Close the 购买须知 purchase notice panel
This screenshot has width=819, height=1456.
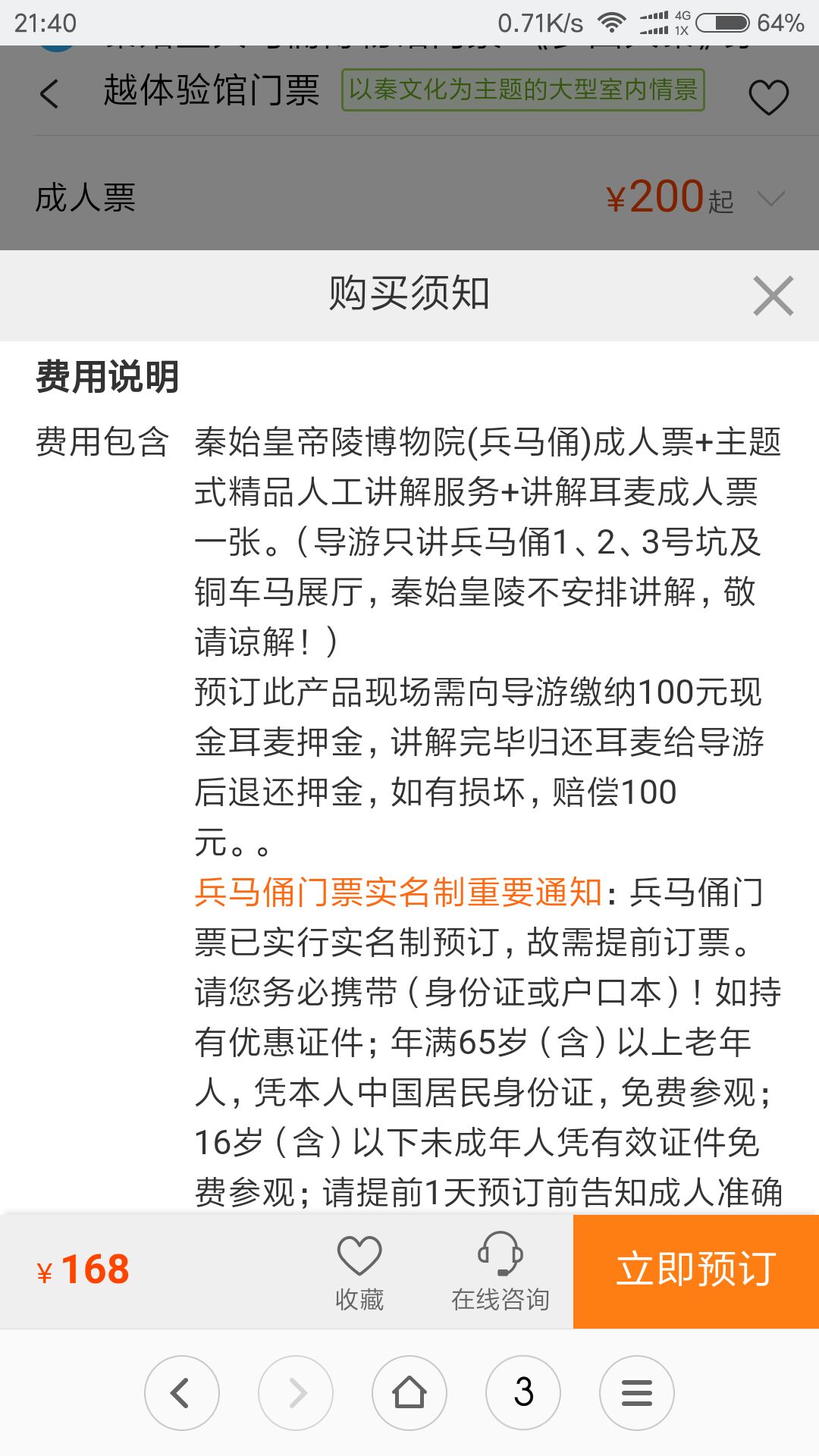coord(773,296)
